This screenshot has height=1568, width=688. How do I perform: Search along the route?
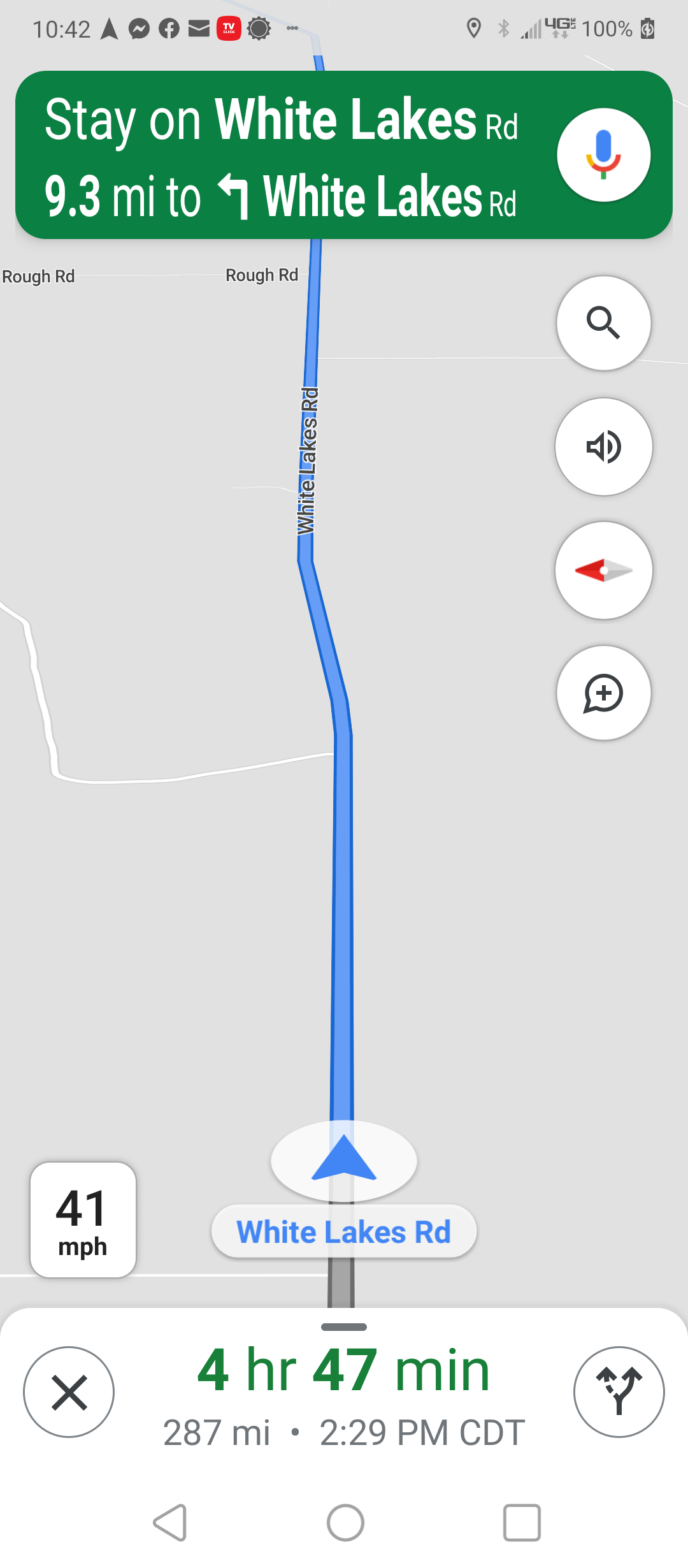tap(603, 323)
